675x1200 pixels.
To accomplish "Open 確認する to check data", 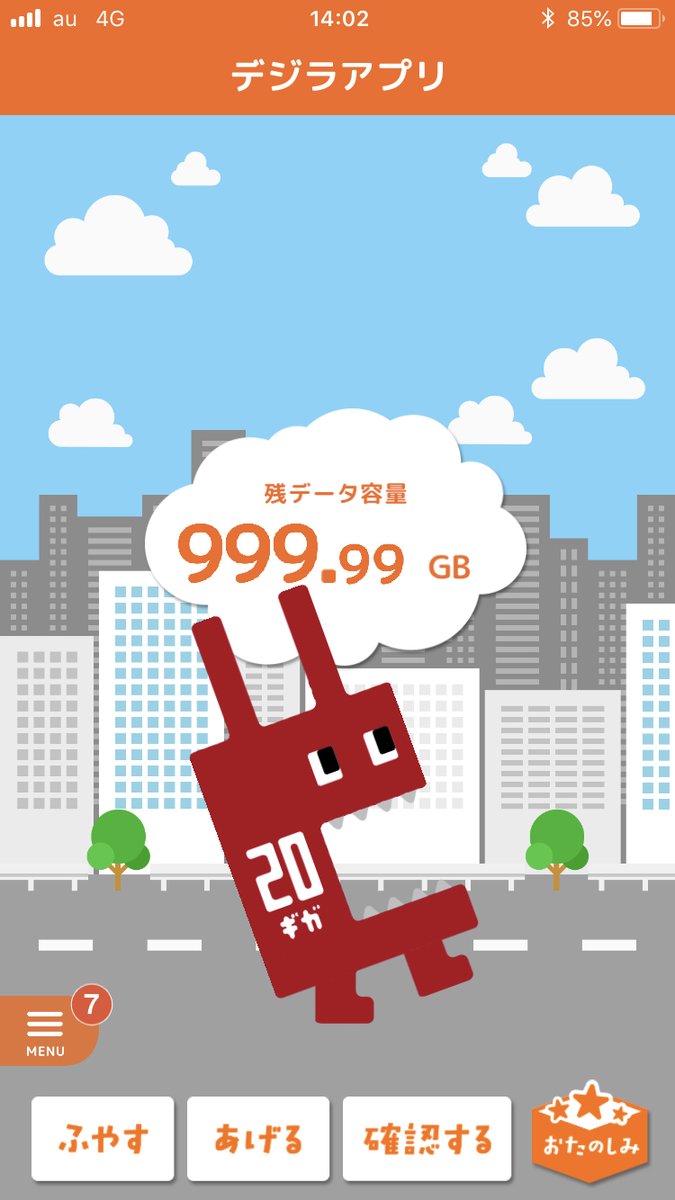I will tap(427, 1139).
